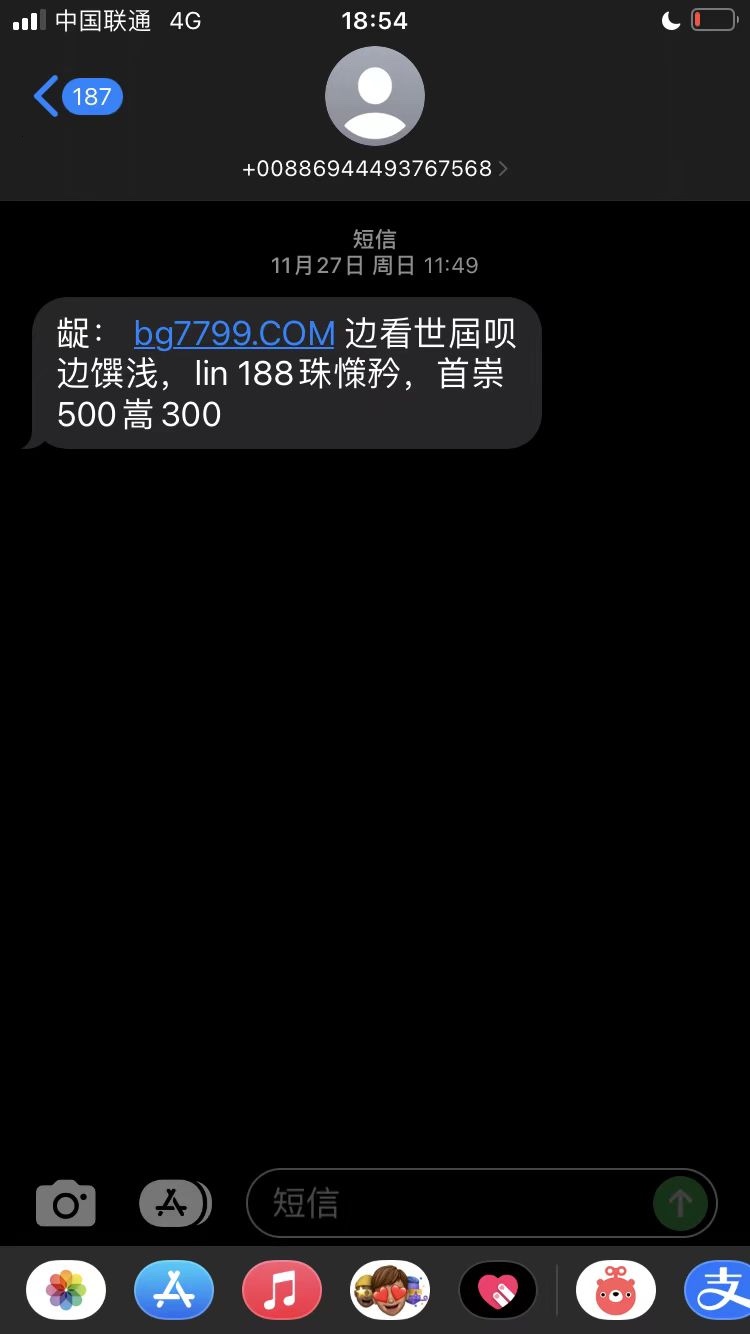Go back to the messages list
750x1334 pixels.
pos(76,97)
